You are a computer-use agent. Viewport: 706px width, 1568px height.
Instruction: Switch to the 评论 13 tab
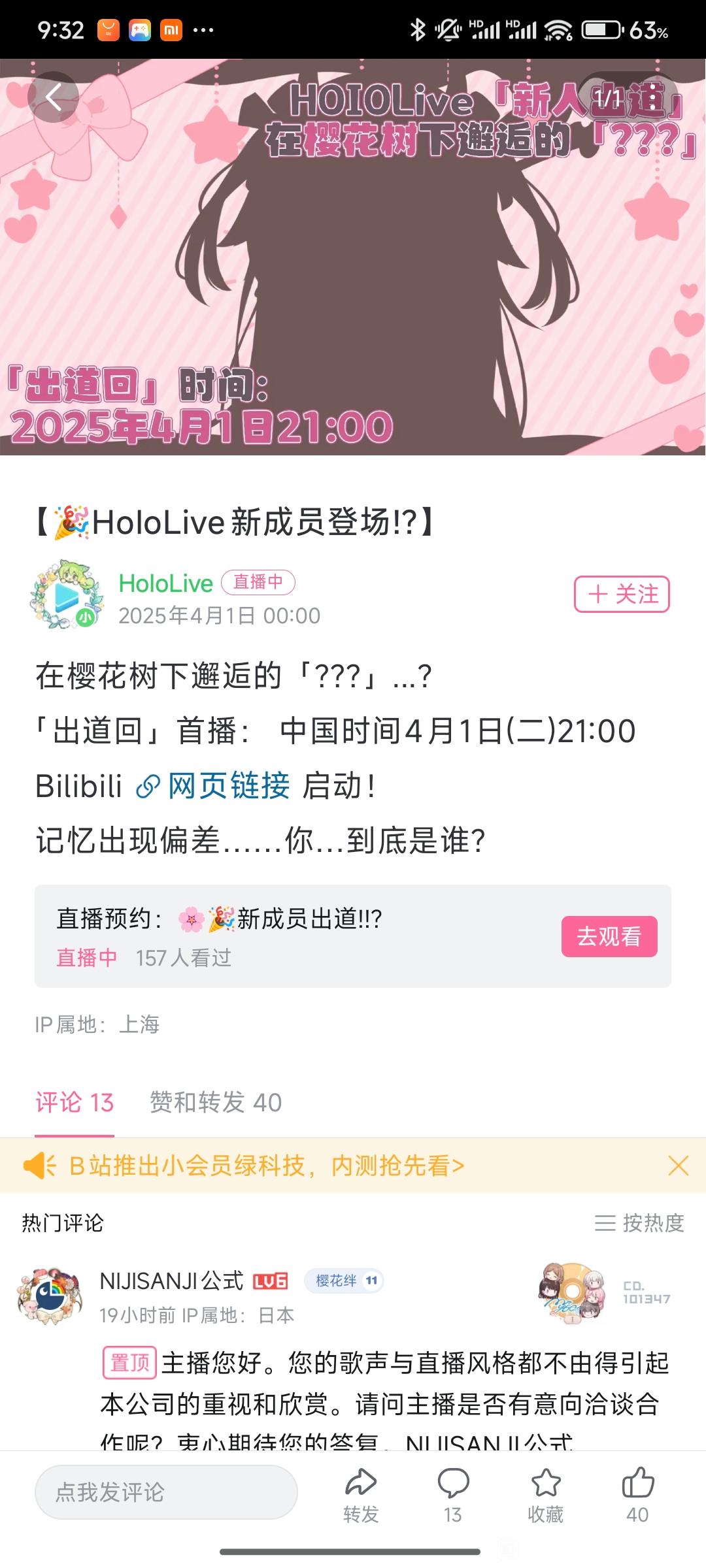click(x=75, y=1103)
